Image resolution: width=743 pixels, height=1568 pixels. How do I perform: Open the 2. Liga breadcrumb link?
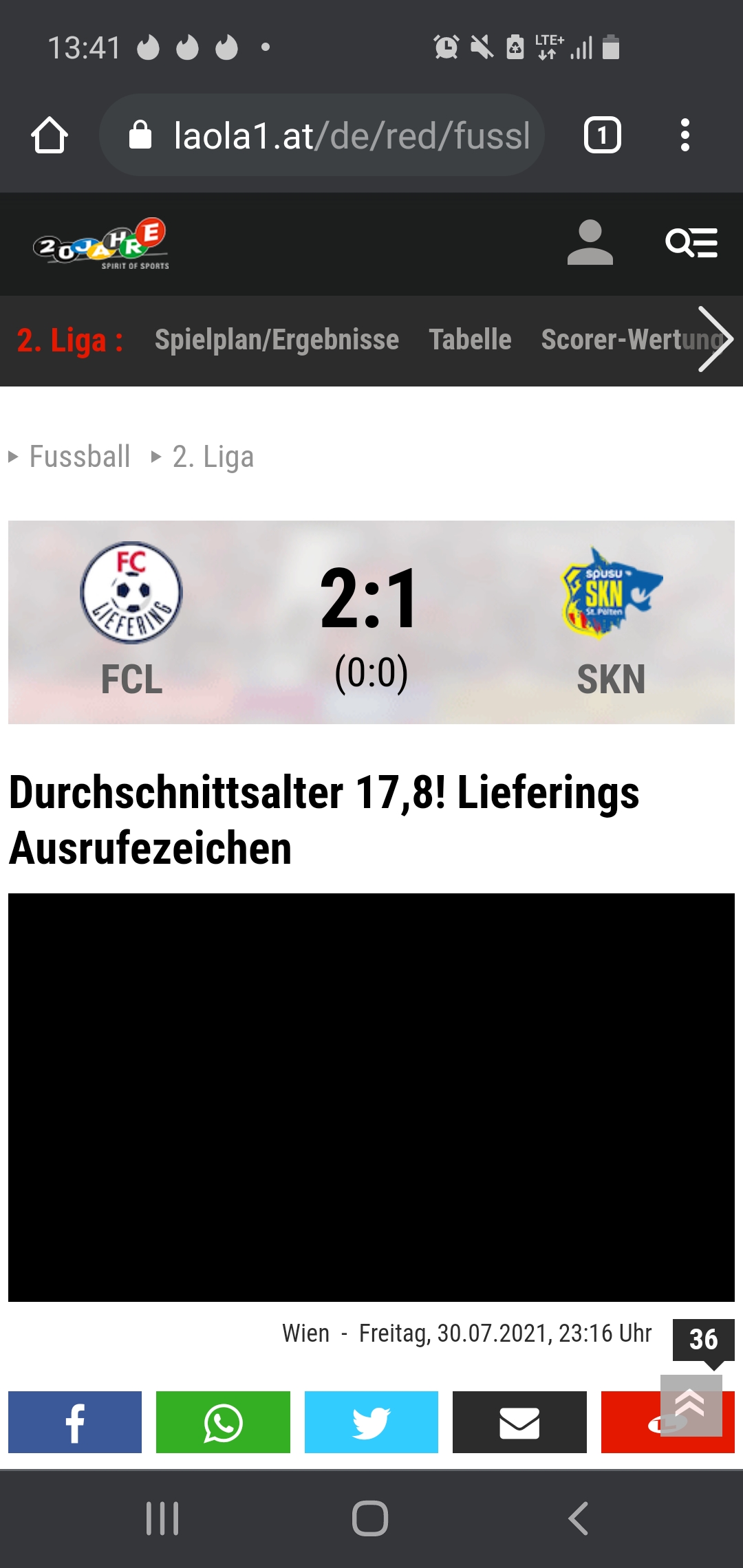tap(213, 457)
